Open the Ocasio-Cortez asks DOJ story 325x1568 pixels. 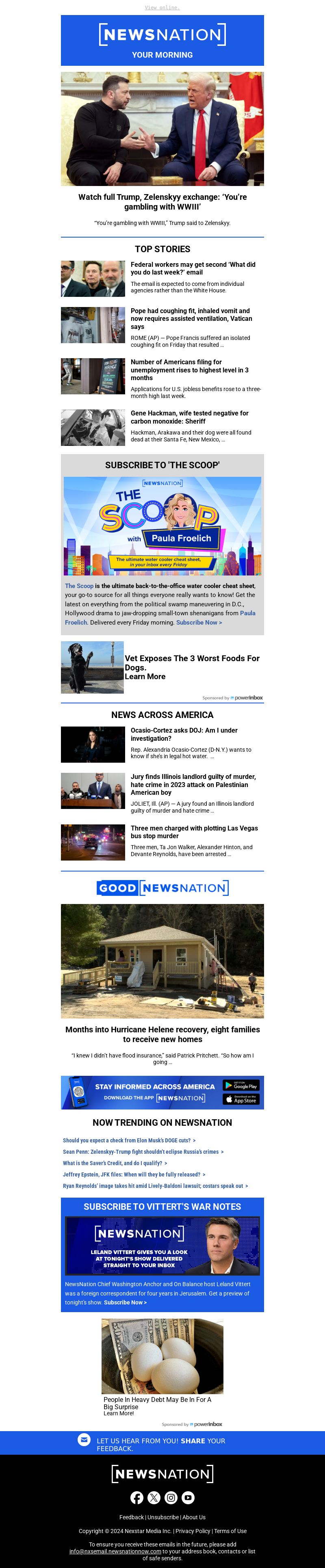coord(184,734)
